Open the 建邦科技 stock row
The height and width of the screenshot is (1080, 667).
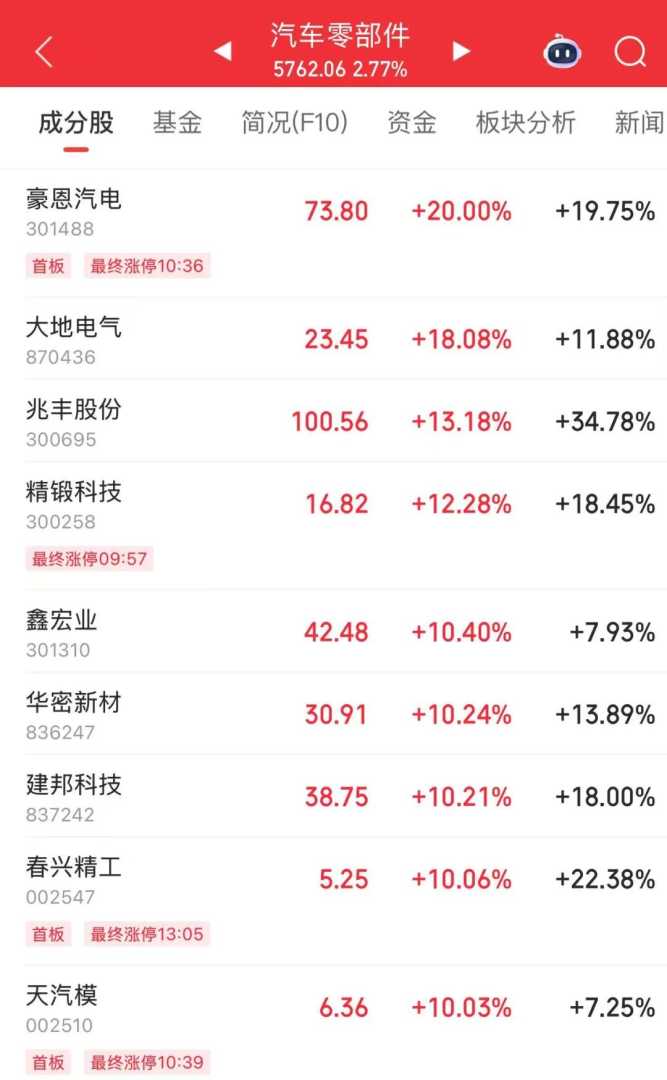pos(333,797)
